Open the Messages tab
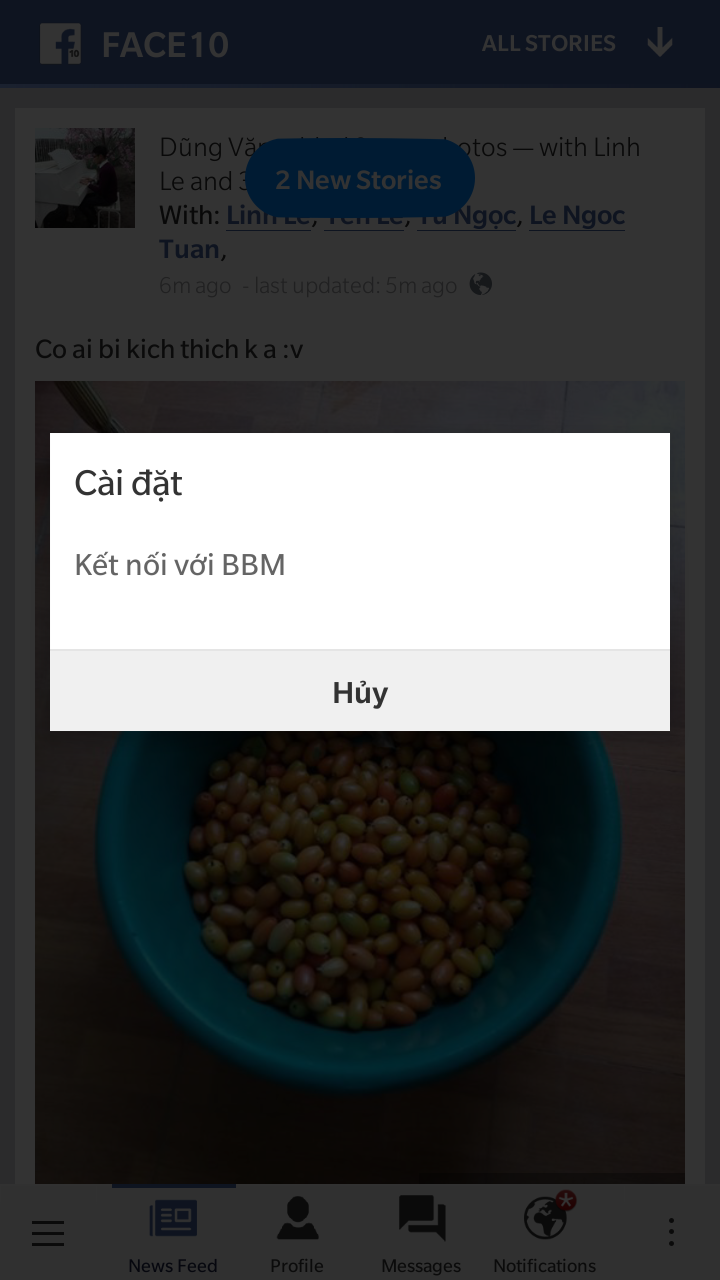 click(x=421, y=1234)
